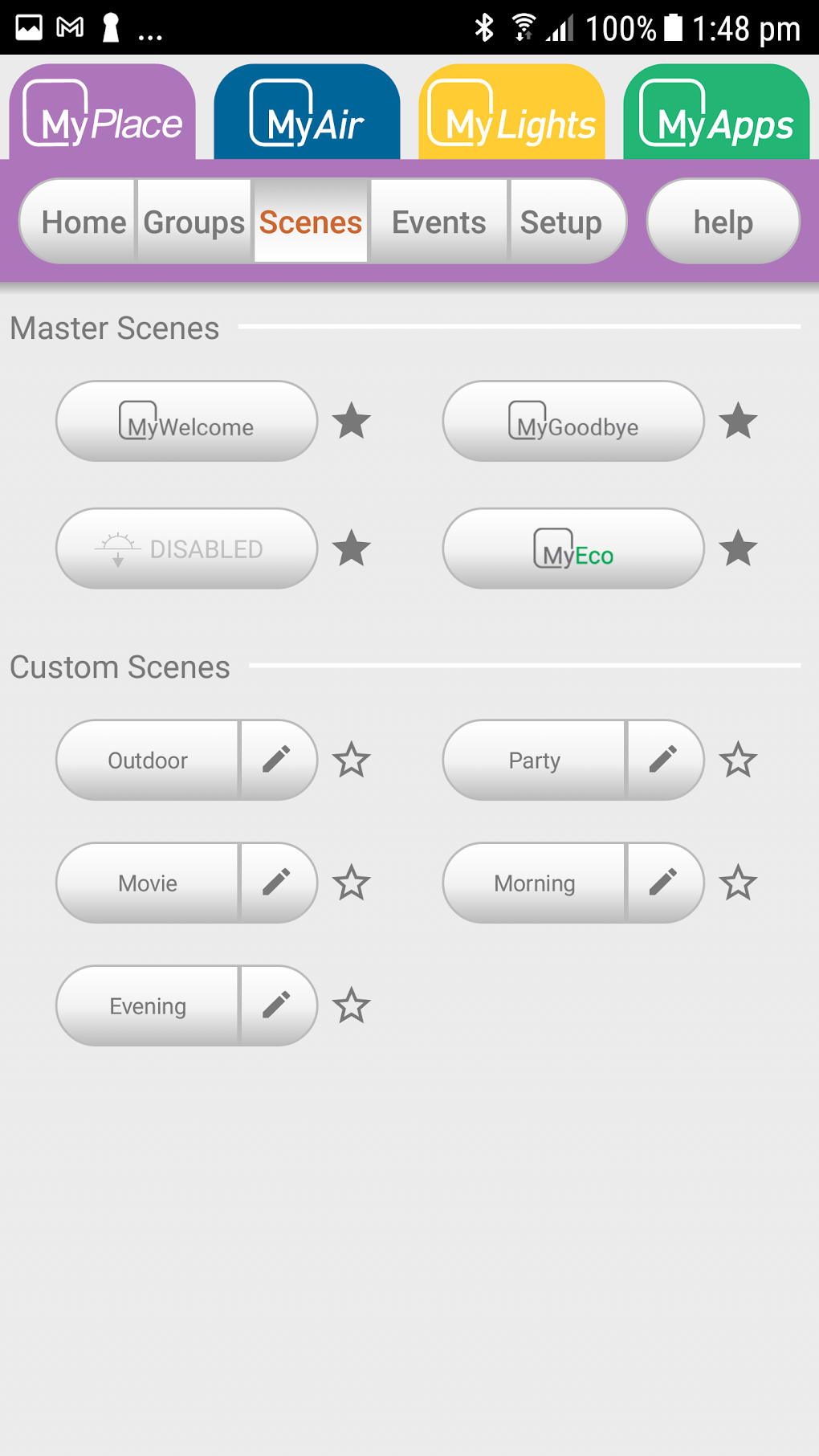The image size is (819, 1456).
Task: Click the pencil icon for the Evening scene
Action: (x=278, y=1005)
